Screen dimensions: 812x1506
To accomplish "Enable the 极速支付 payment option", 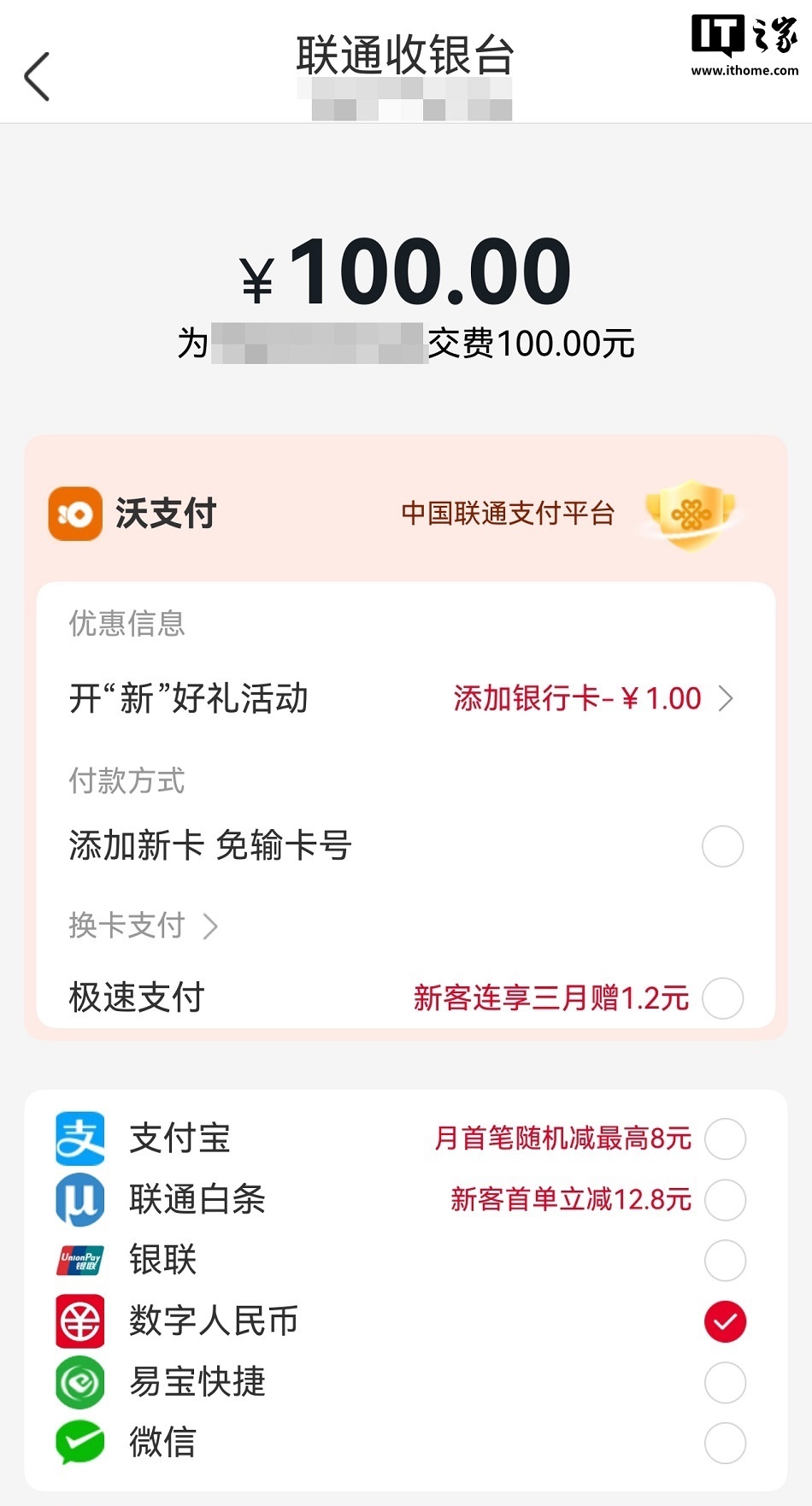I will pos(723,996).
